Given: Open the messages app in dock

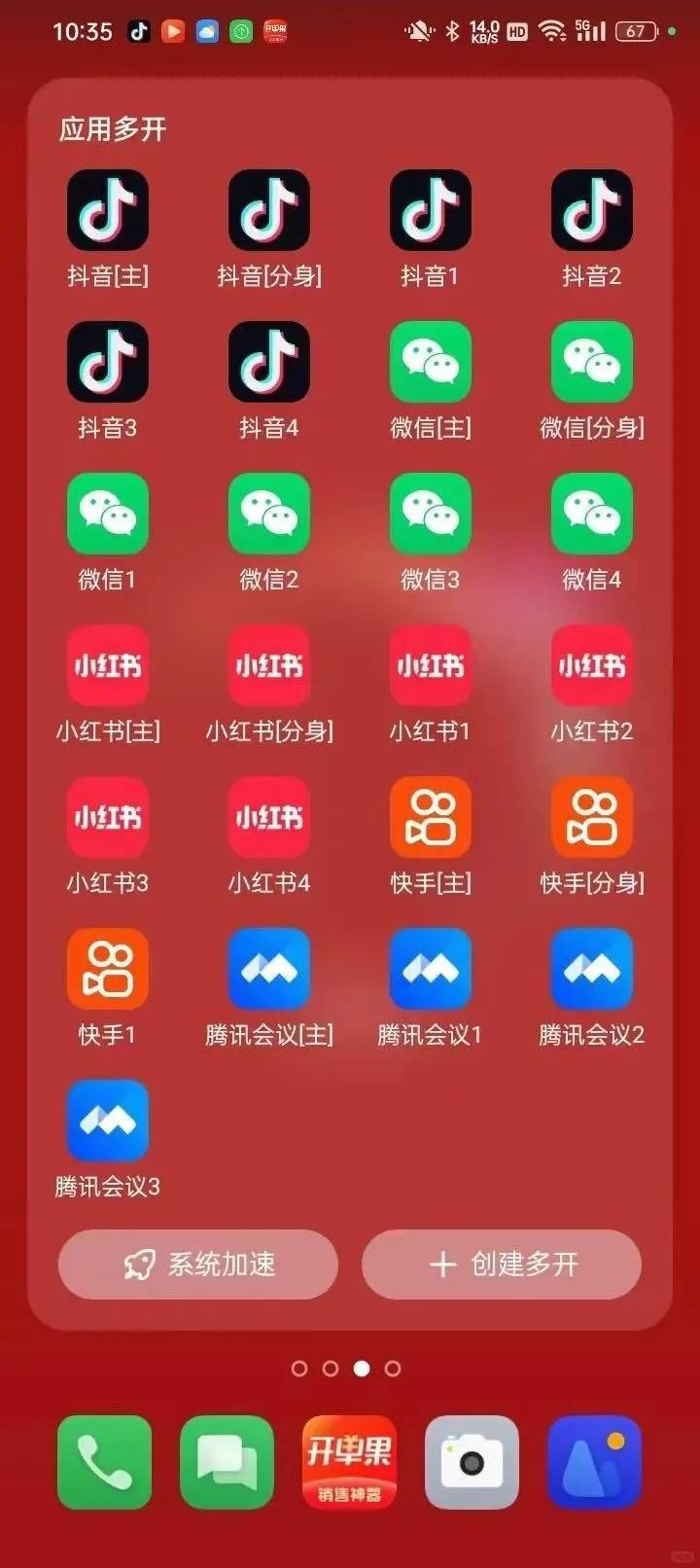Looking at the screenshot, I should [x=227, y=1462].
